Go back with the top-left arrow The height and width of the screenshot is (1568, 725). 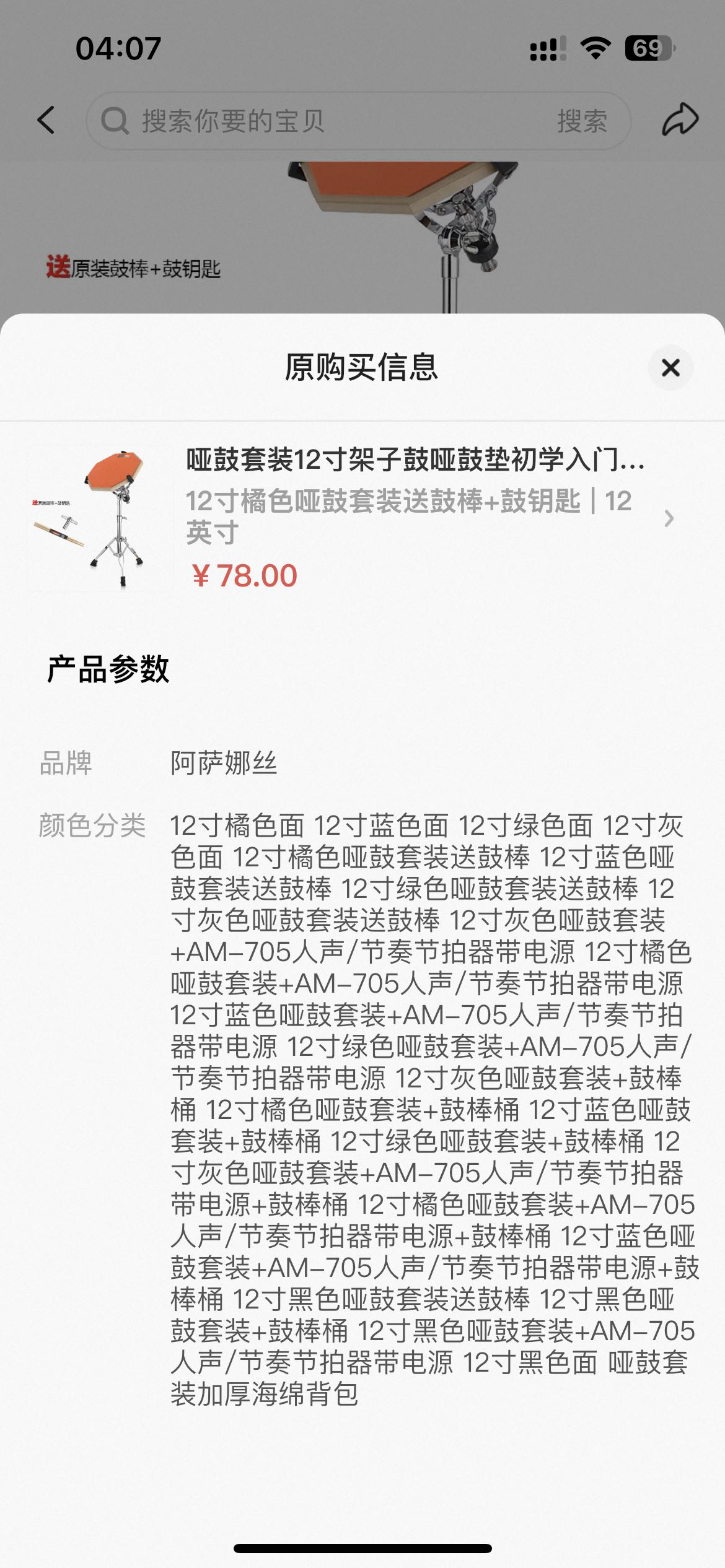coord(46,120)
